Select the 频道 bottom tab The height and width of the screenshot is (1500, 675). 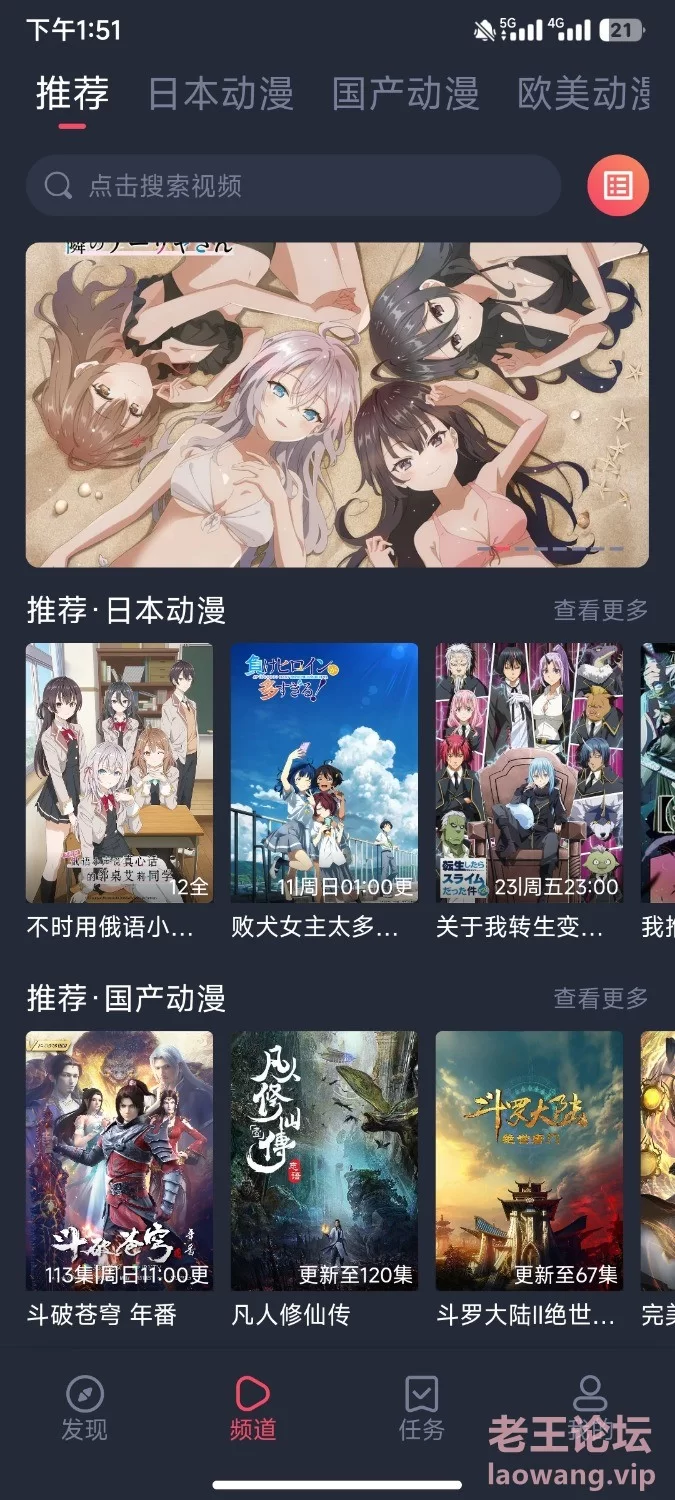[x=253, y=1409]
